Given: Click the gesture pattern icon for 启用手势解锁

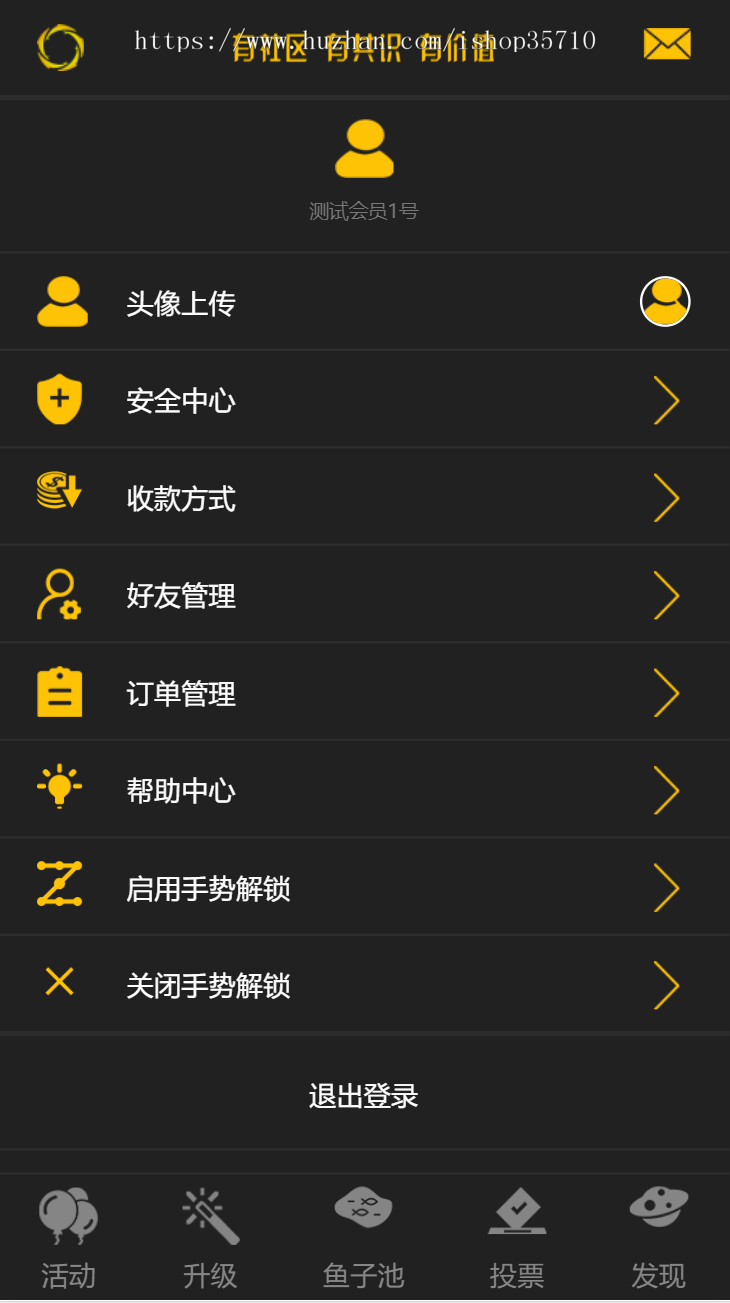Looking at the screenshot, I should pos(60,885).
